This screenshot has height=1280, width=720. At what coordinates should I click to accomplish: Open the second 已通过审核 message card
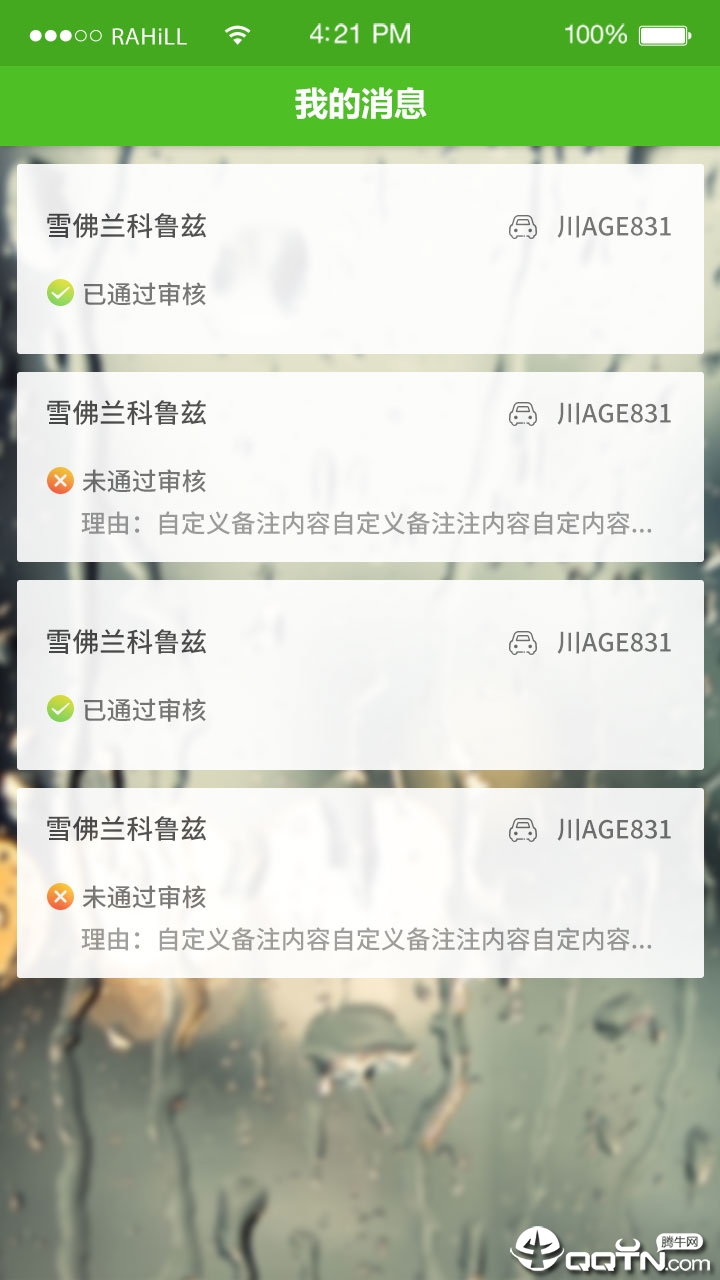coord(360,675)
